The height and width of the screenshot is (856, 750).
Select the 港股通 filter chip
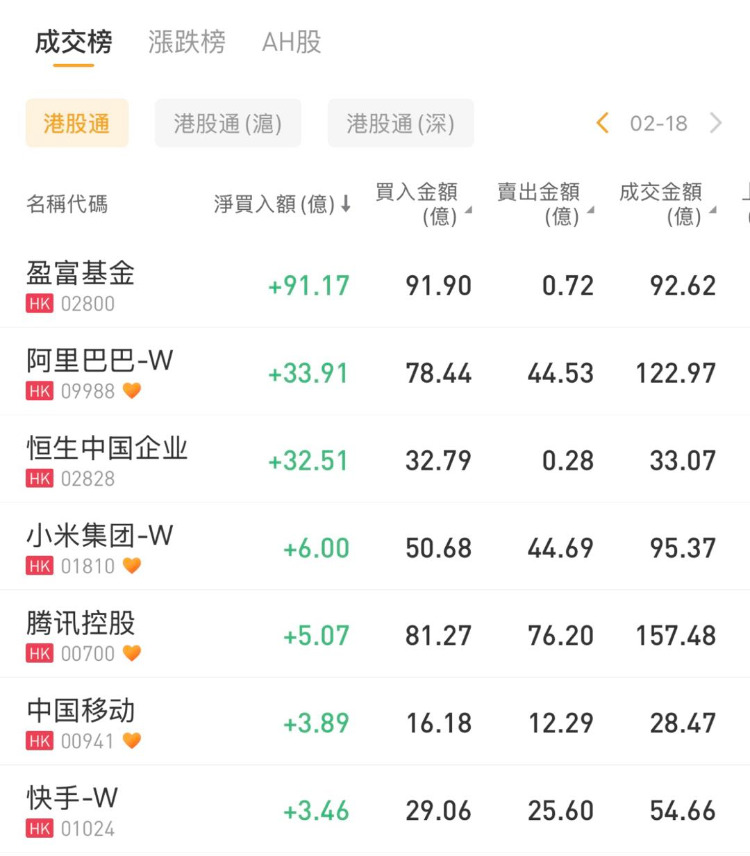pos(77,123)
